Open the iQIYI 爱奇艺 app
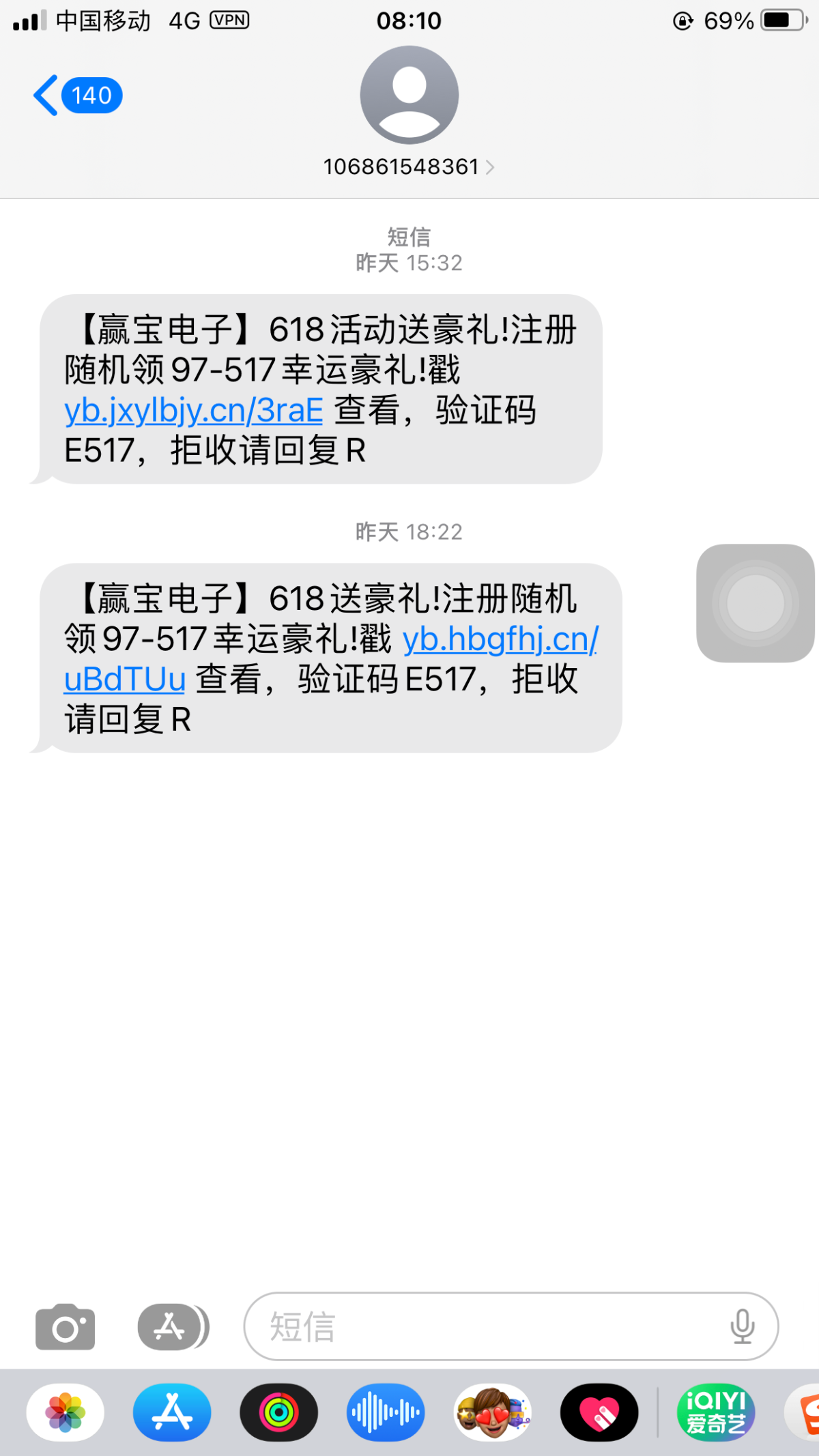 tap(716, 1412)
